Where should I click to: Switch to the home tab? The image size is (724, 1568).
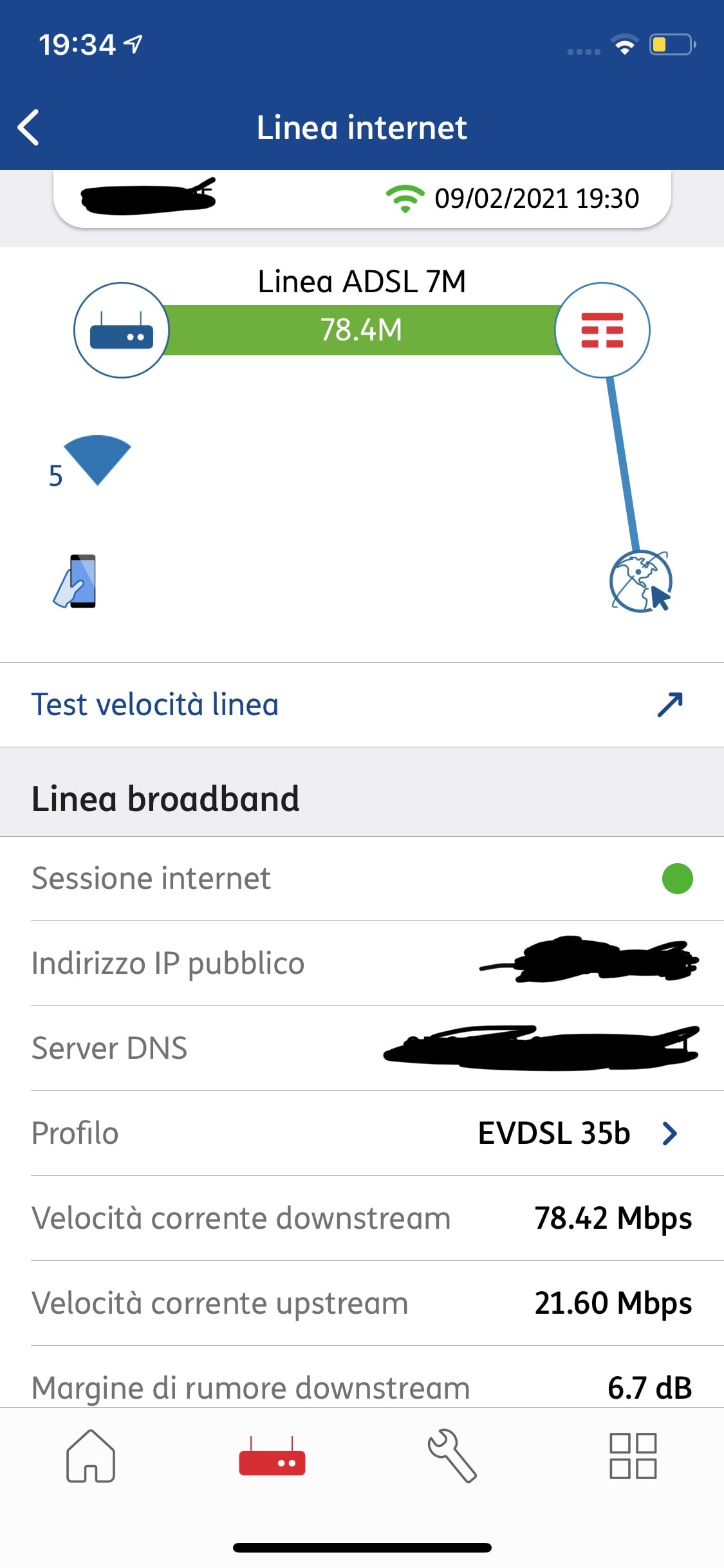coord(91,1456)
